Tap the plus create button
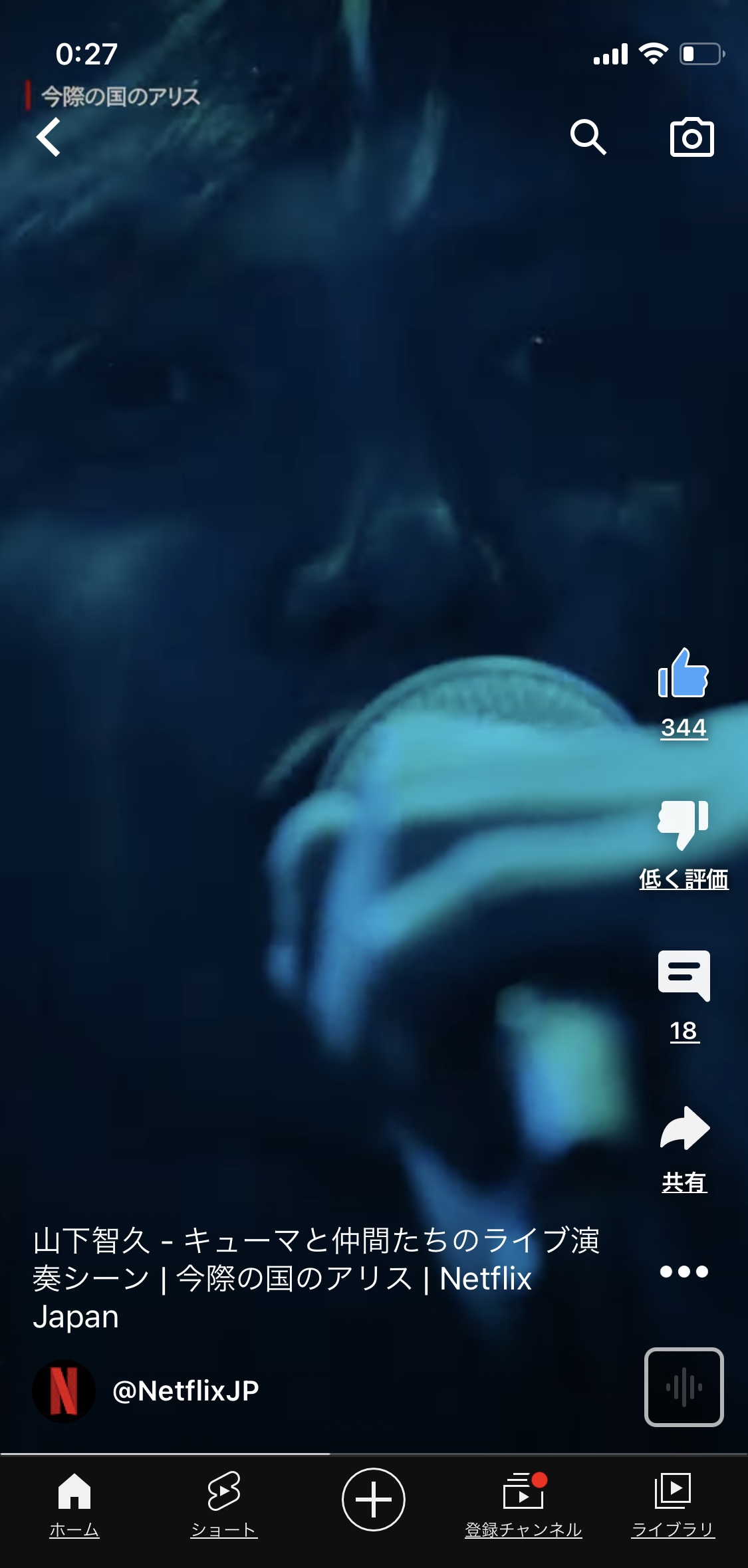 coord(374,1500)
